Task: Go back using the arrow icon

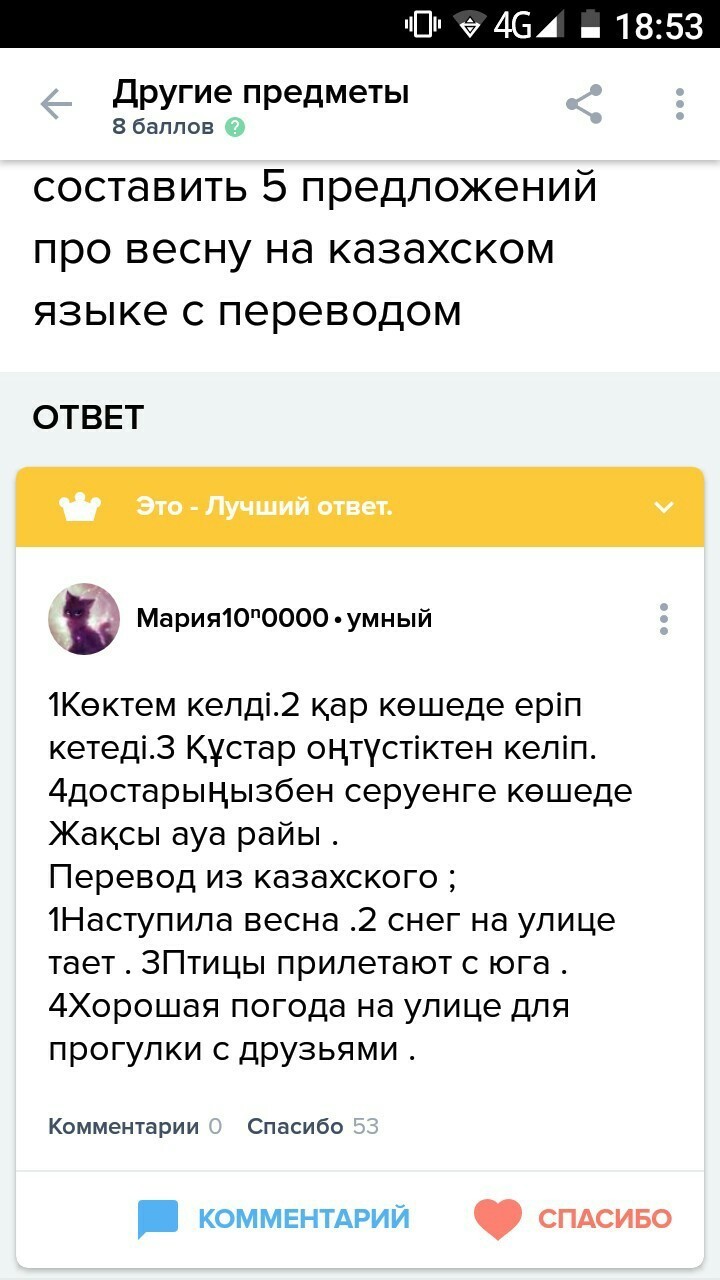Action: (56, 104)
